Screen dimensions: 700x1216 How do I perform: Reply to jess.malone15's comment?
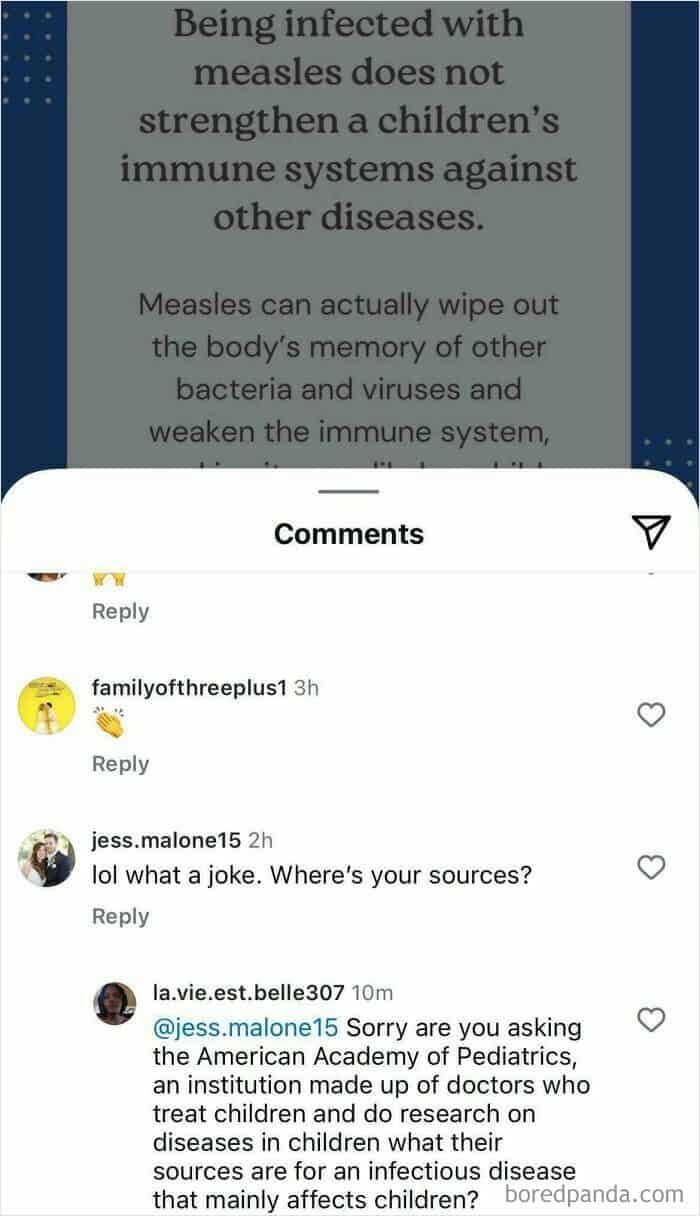coord(120,916)
